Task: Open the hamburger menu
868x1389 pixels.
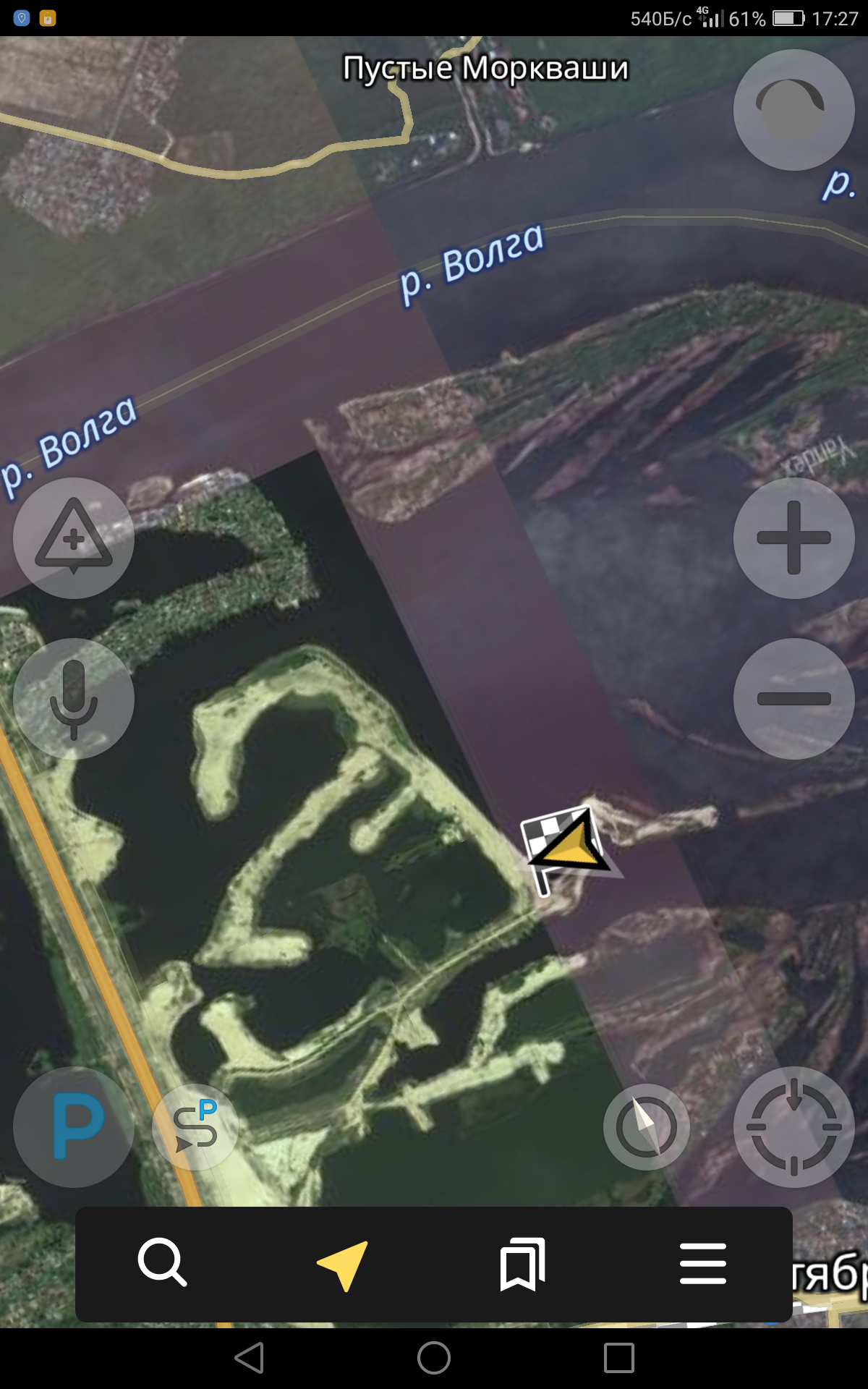Action: click(x=702, y=1264)
